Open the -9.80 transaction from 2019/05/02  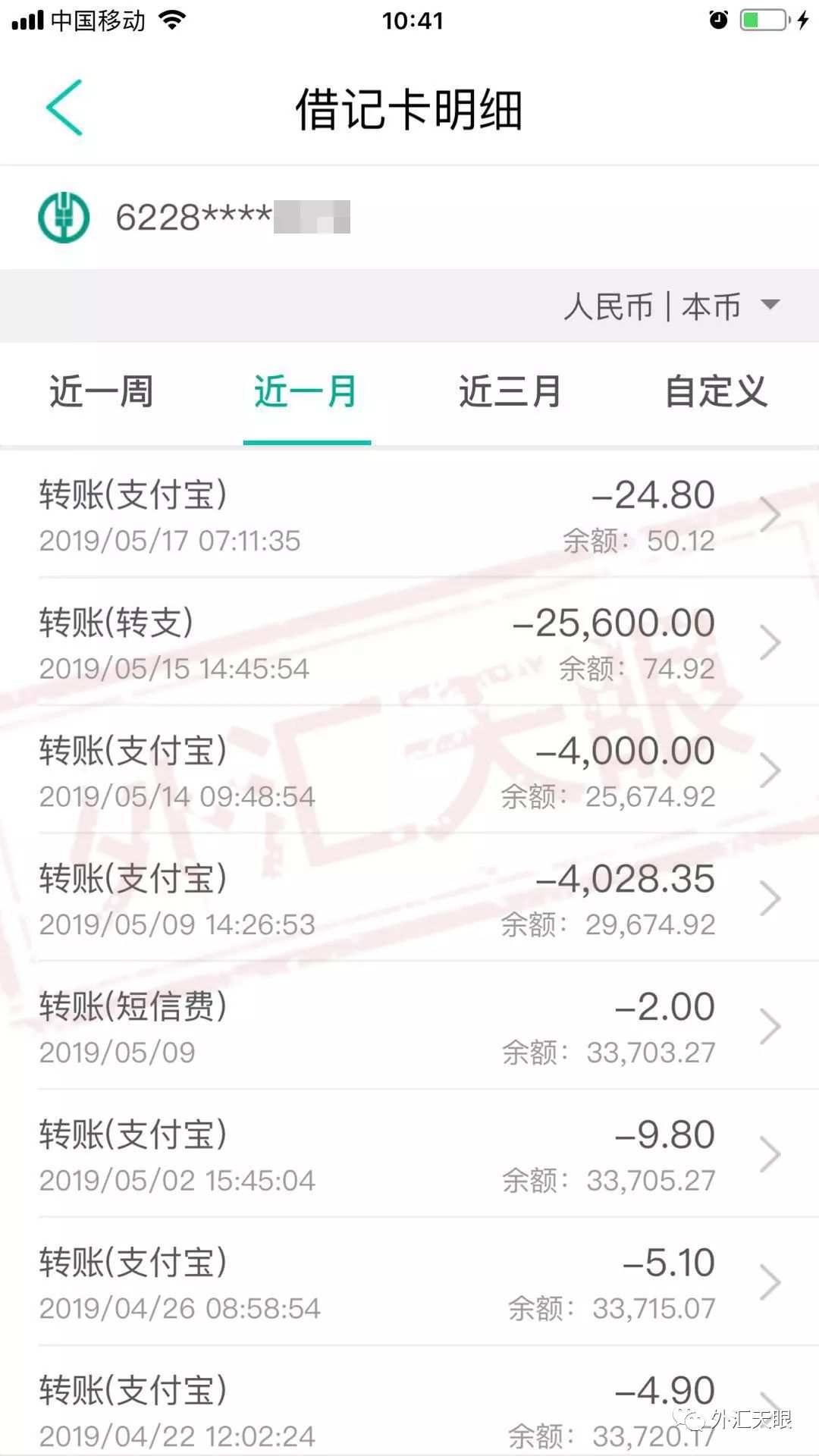pos(409,1155)
